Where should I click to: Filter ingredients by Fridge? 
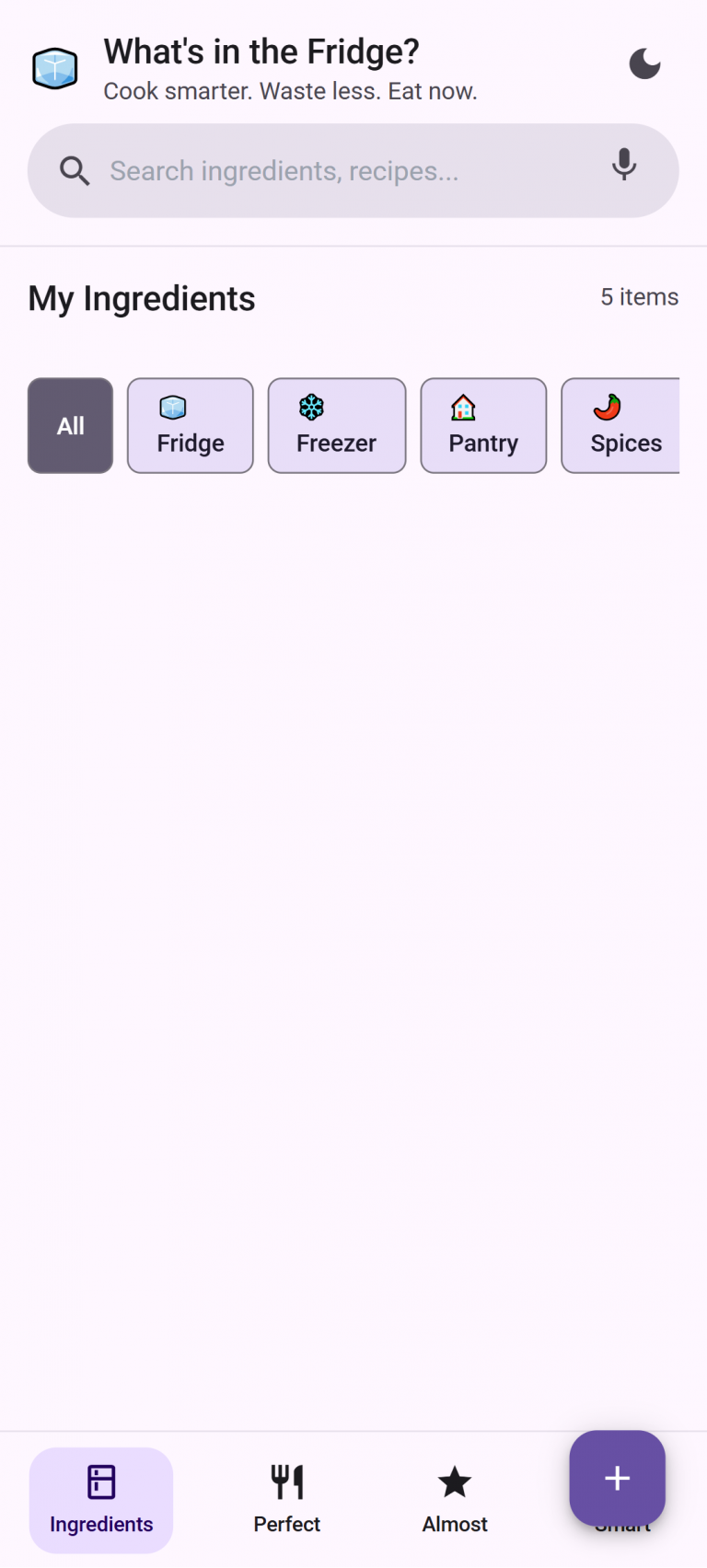pos(191,426)
